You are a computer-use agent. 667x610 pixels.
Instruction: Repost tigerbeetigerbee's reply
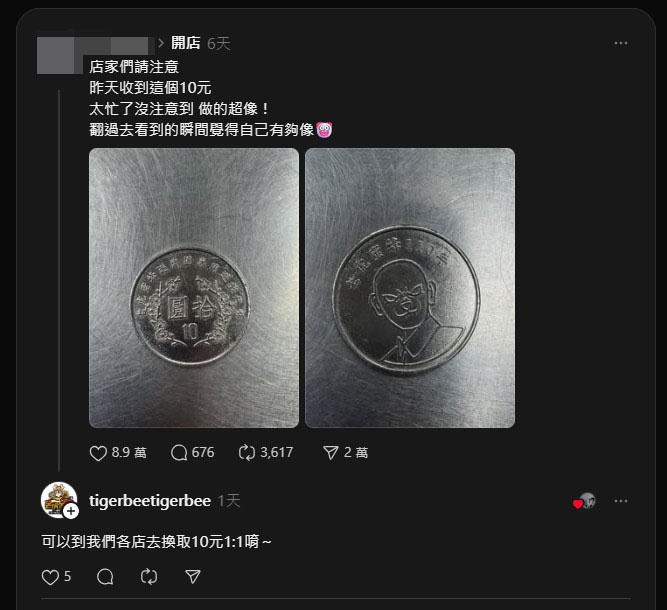pyautogui.click(x=149, y=577)
